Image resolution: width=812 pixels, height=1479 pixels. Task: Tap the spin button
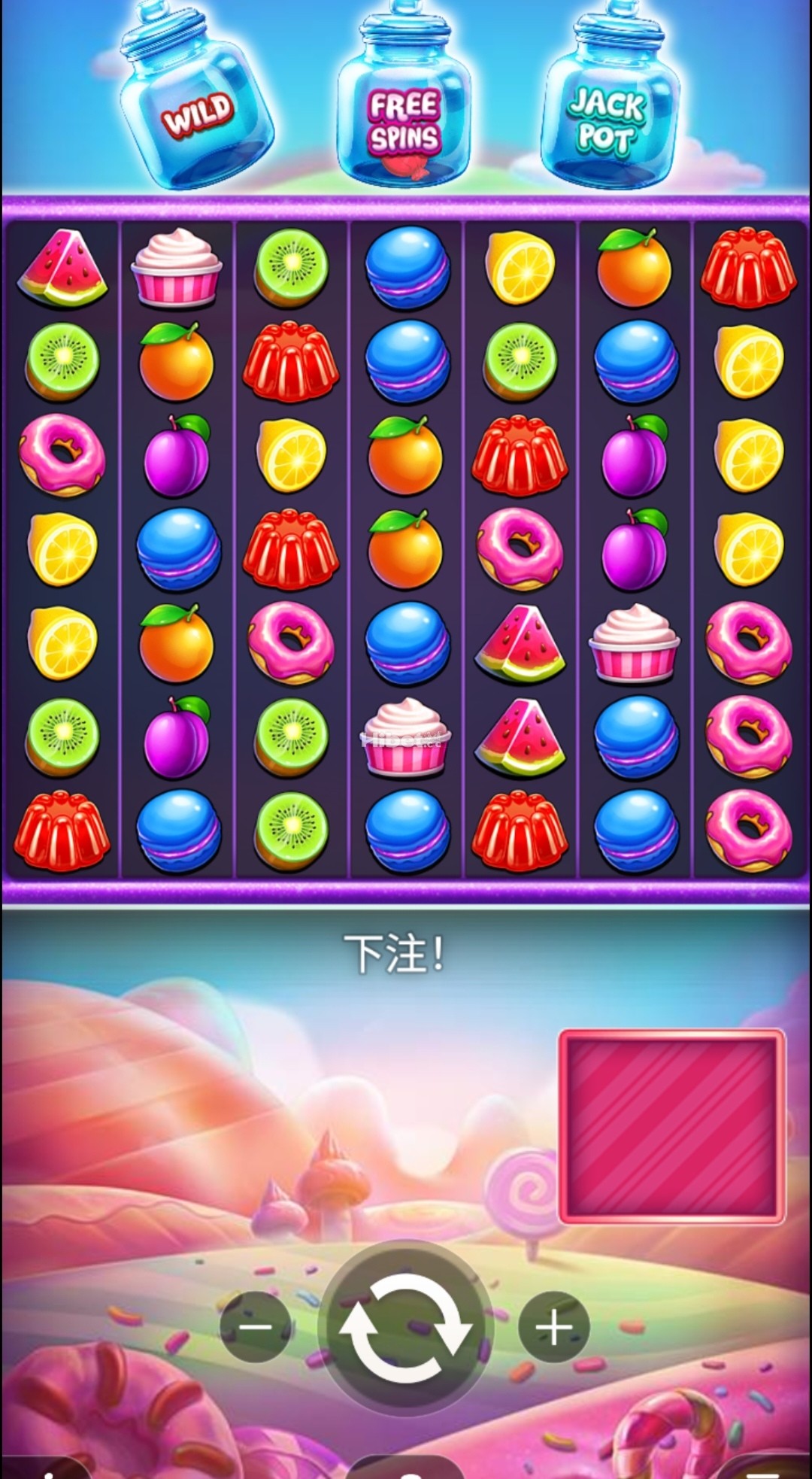click(405, 1328)
